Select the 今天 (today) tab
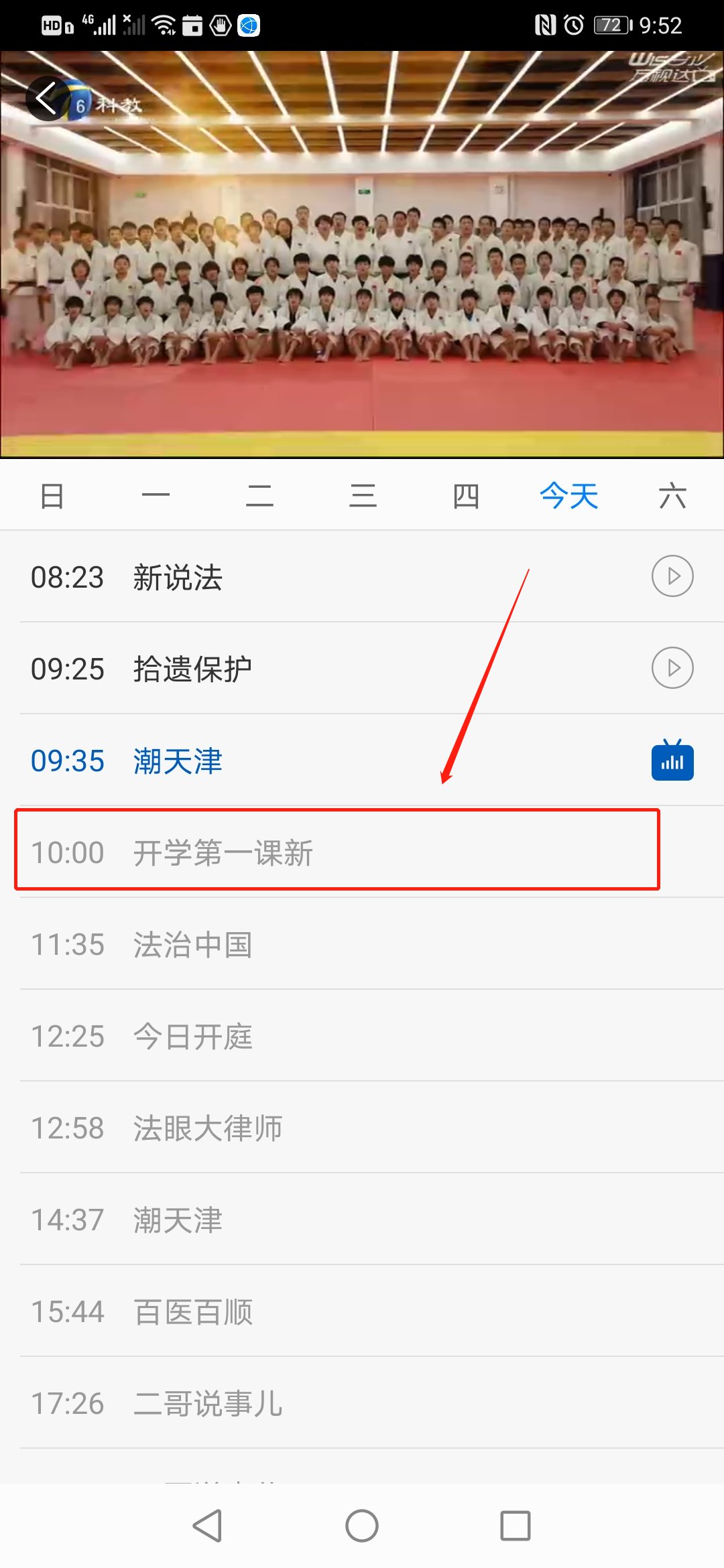The image size is (724, 1568). (x=569, y=497)
